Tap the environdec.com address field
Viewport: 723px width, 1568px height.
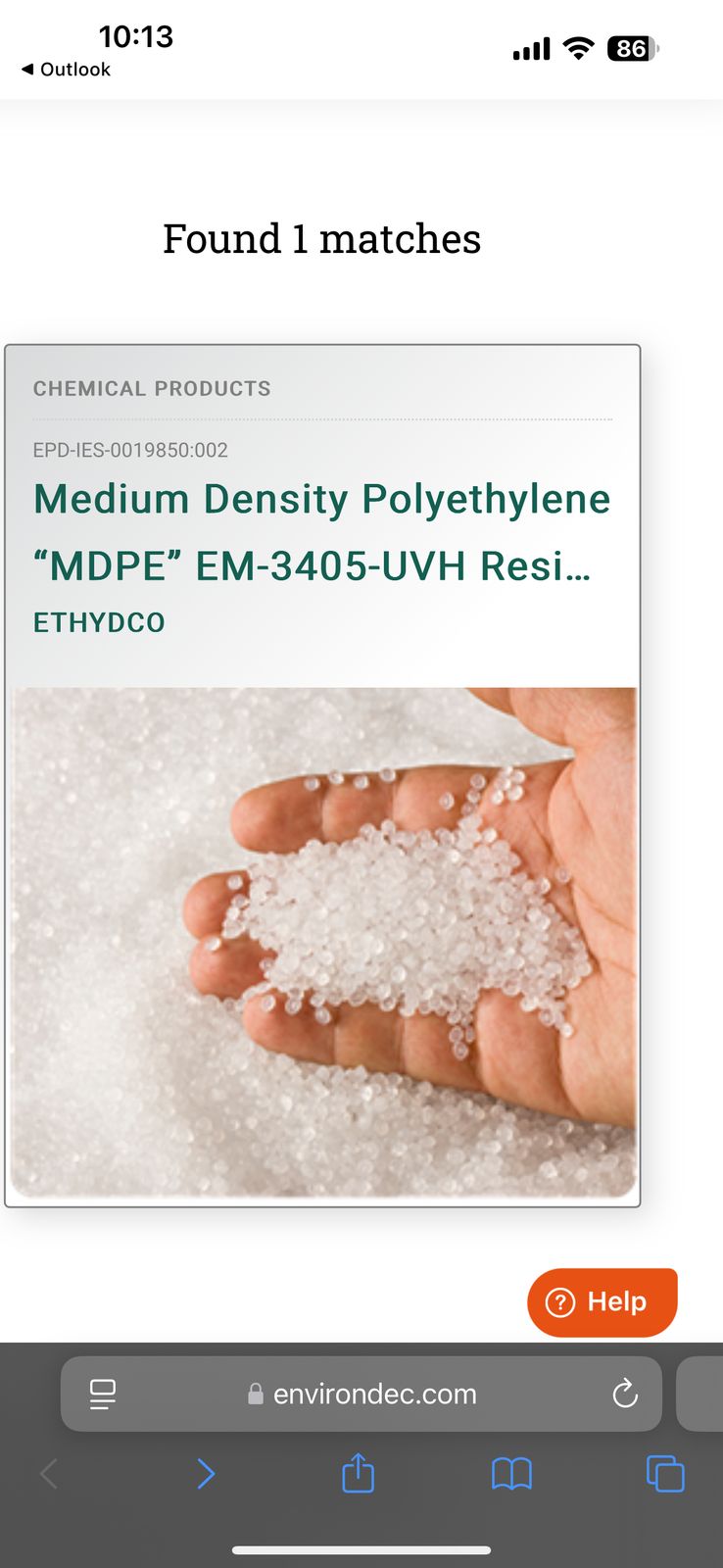(374, 1394)
